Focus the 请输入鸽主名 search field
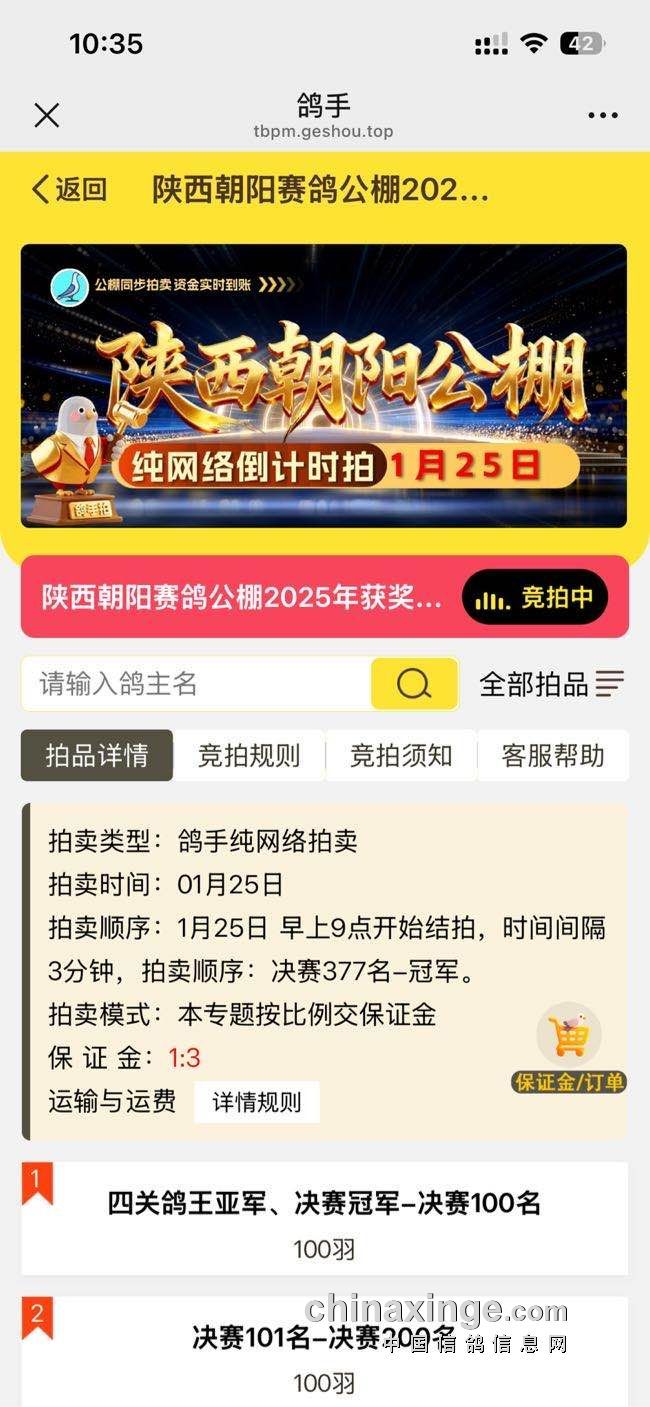The image size is (650, 1407). tap(196, 684)
